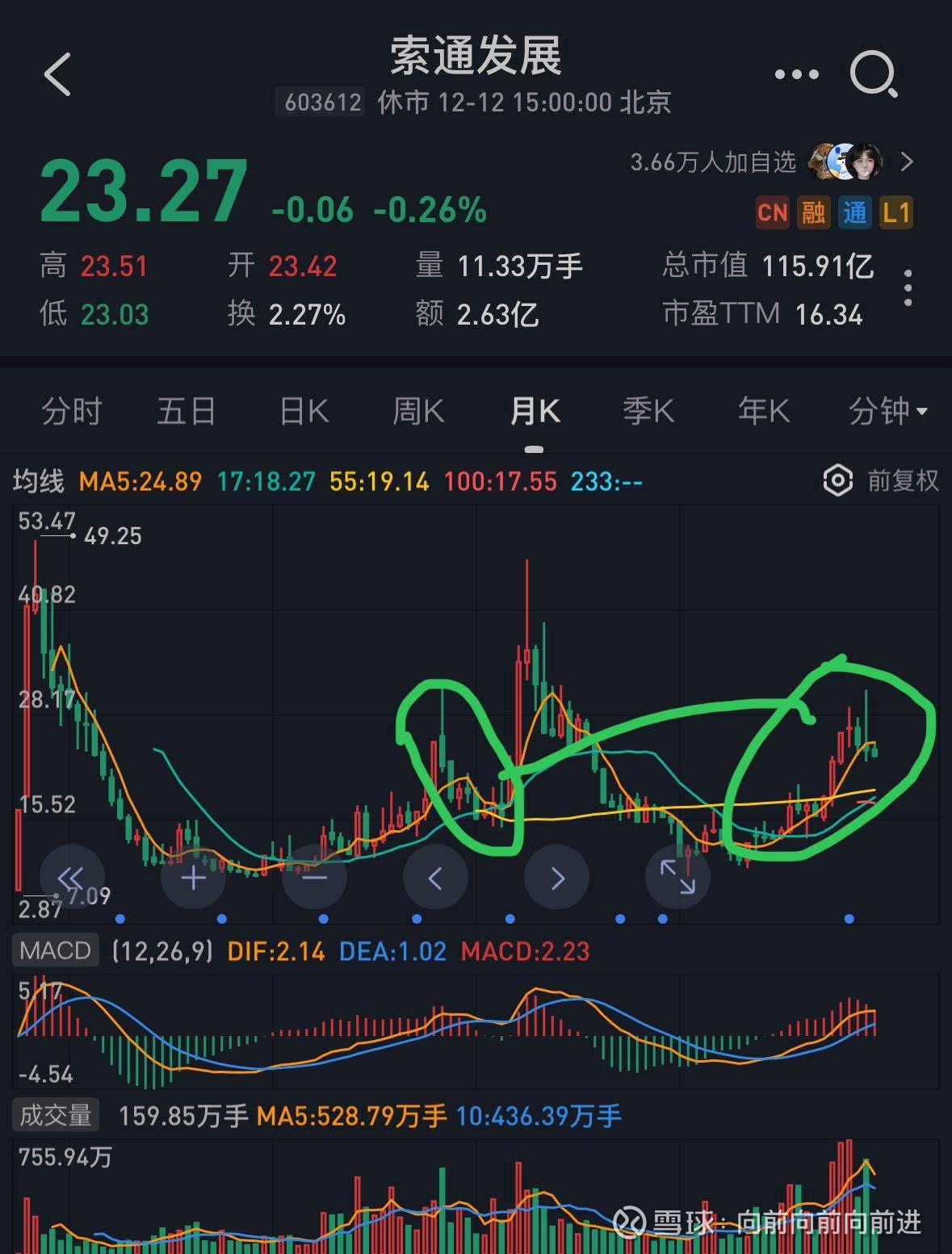Zoom out the K-line chart
This screenshot has width=952, height=1254.
(x=314, y=877)
